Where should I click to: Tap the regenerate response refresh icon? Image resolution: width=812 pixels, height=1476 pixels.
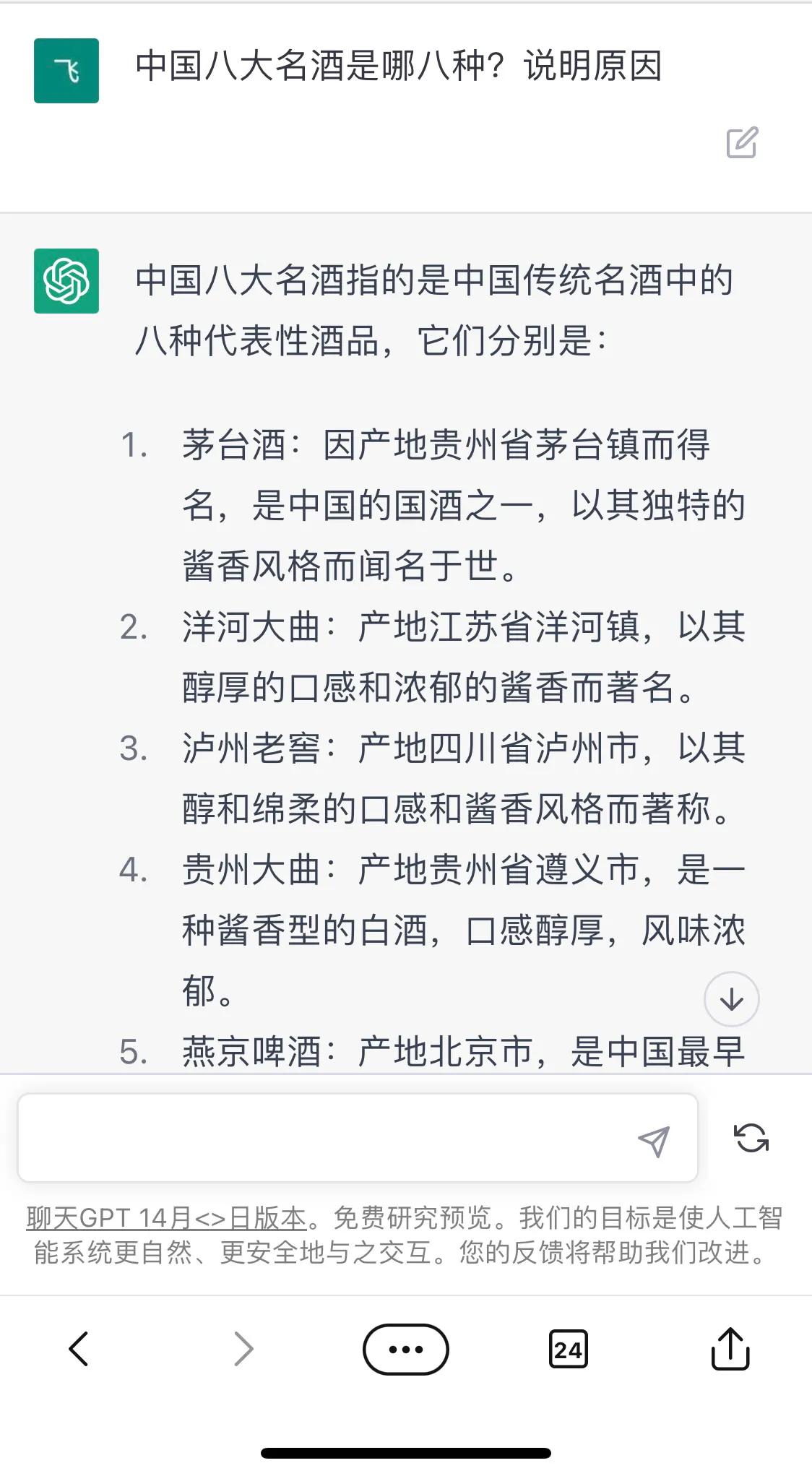pos(751,1136)
